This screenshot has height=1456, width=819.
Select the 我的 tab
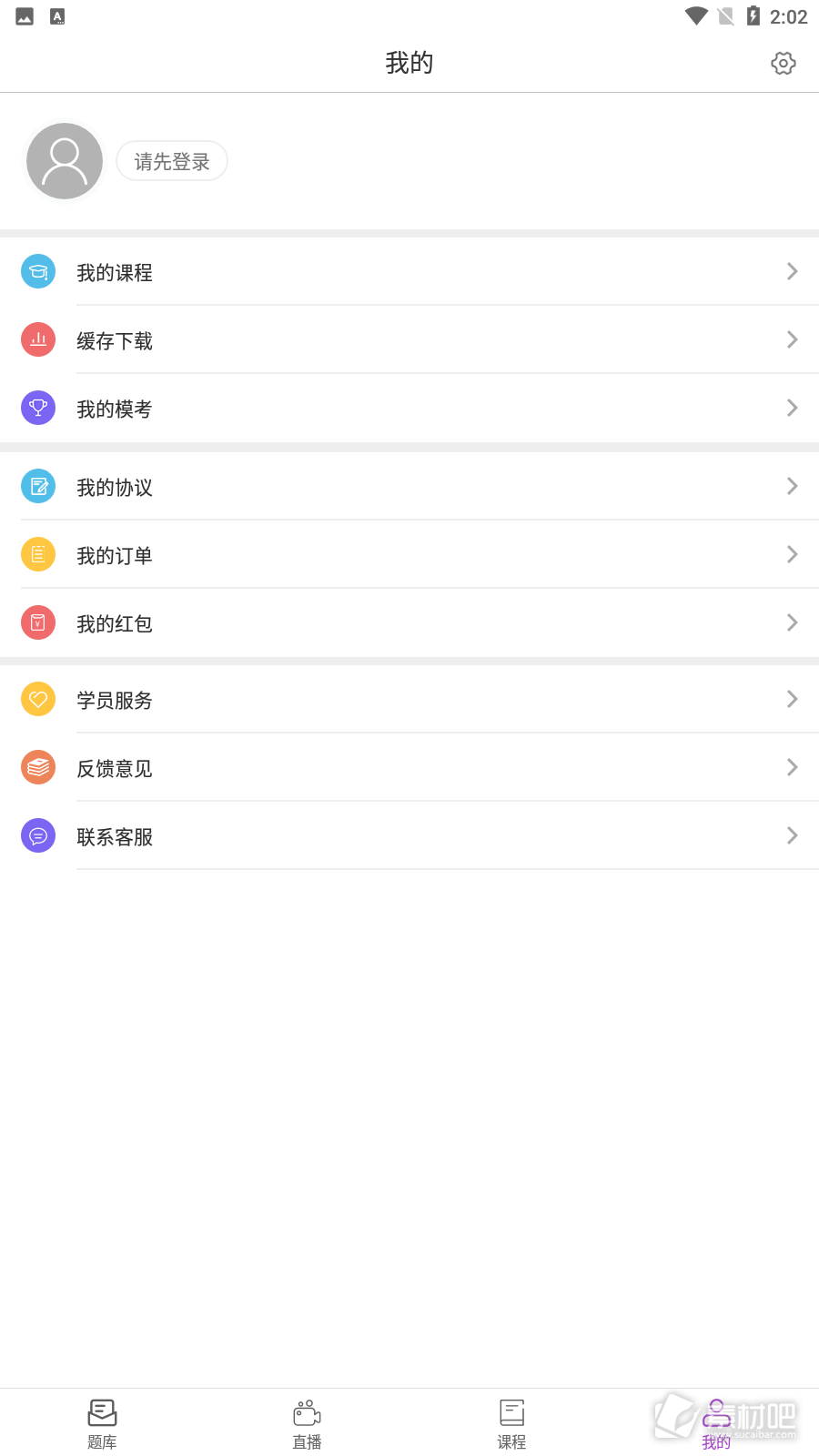pyautogui.click(x=716, y=1423)
